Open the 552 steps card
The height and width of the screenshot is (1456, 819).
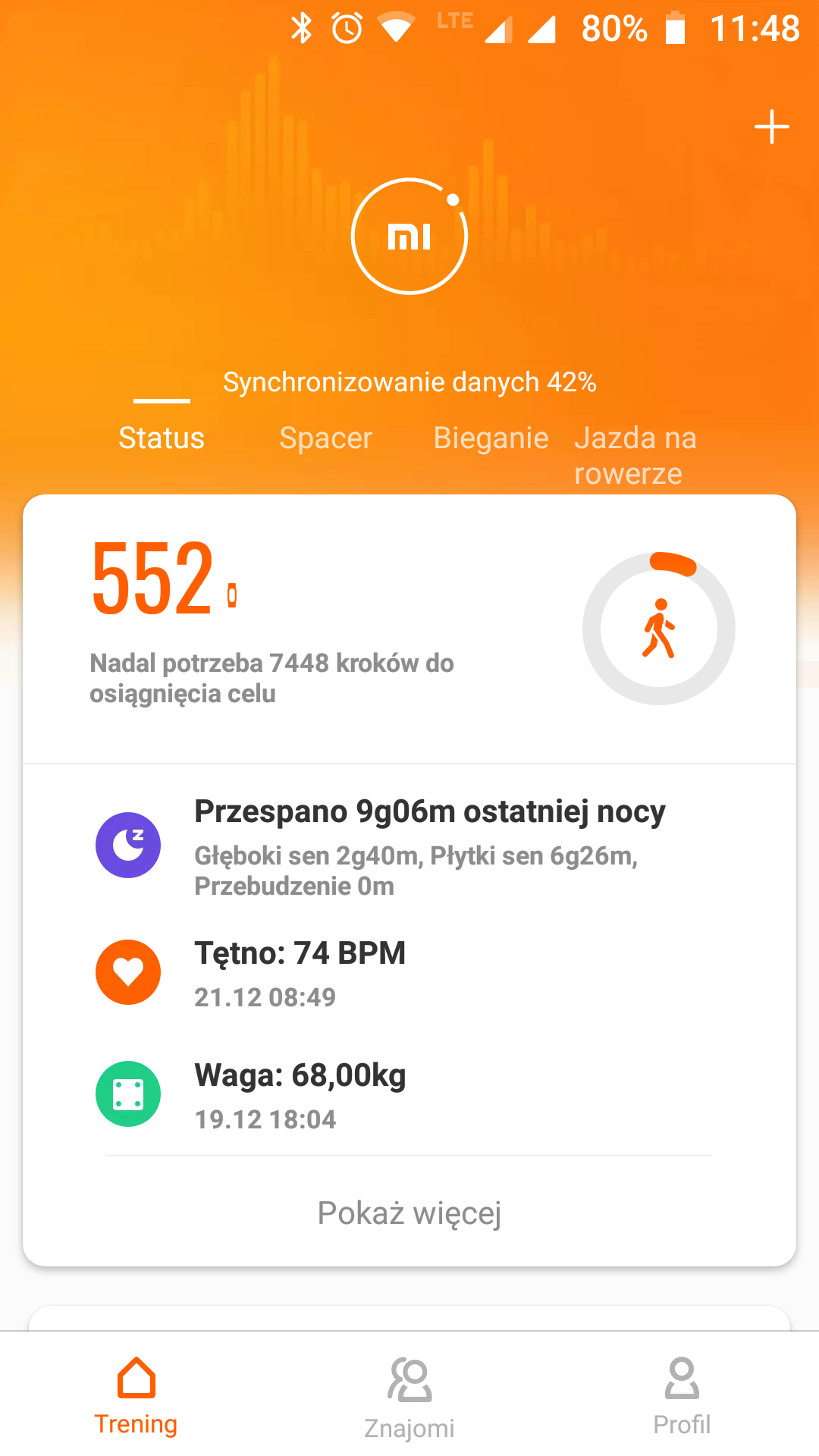pos(409,629)
